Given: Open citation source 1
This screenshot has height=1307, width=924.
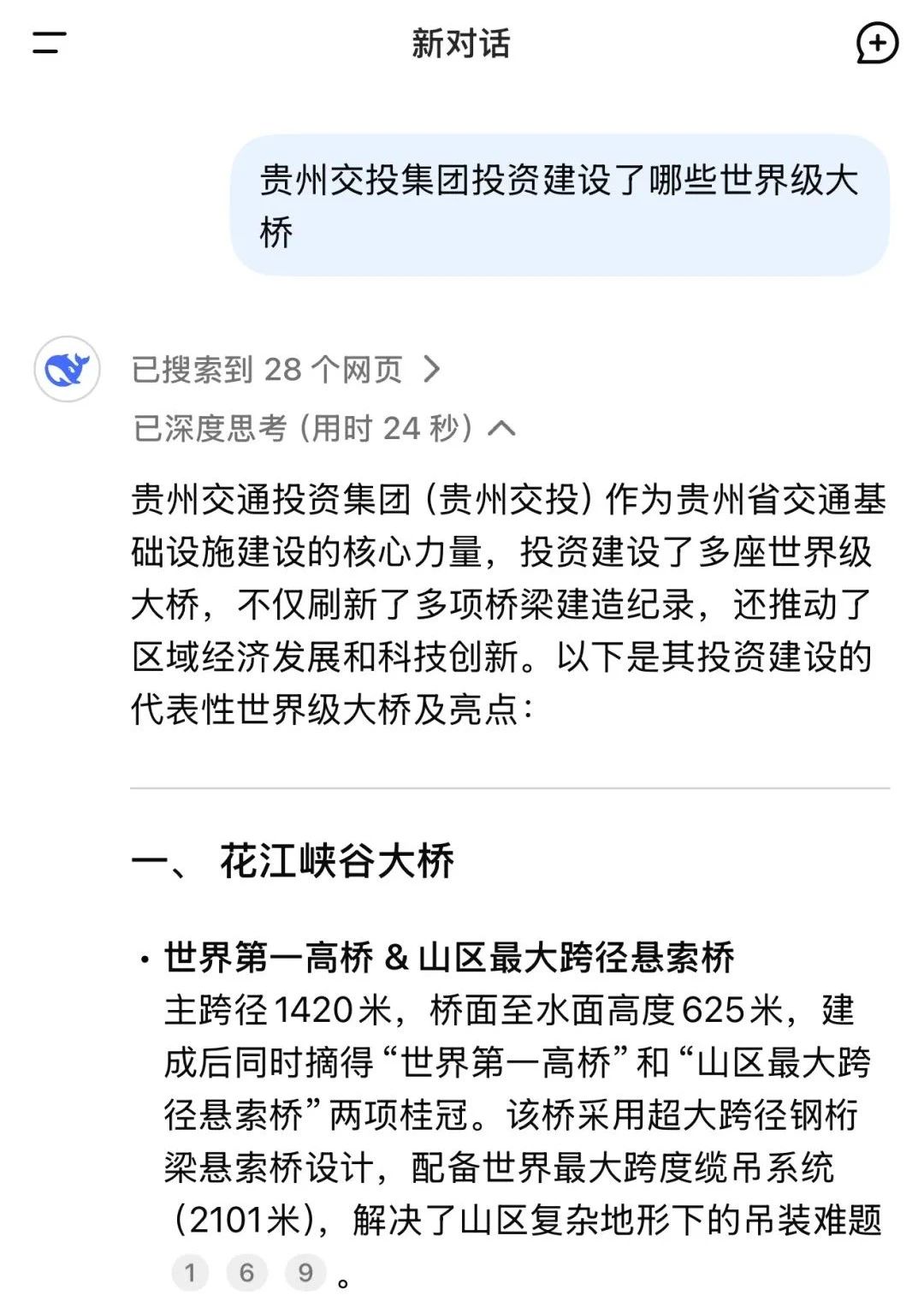Looking at the screenshot, I should (x=190, y=1273).
